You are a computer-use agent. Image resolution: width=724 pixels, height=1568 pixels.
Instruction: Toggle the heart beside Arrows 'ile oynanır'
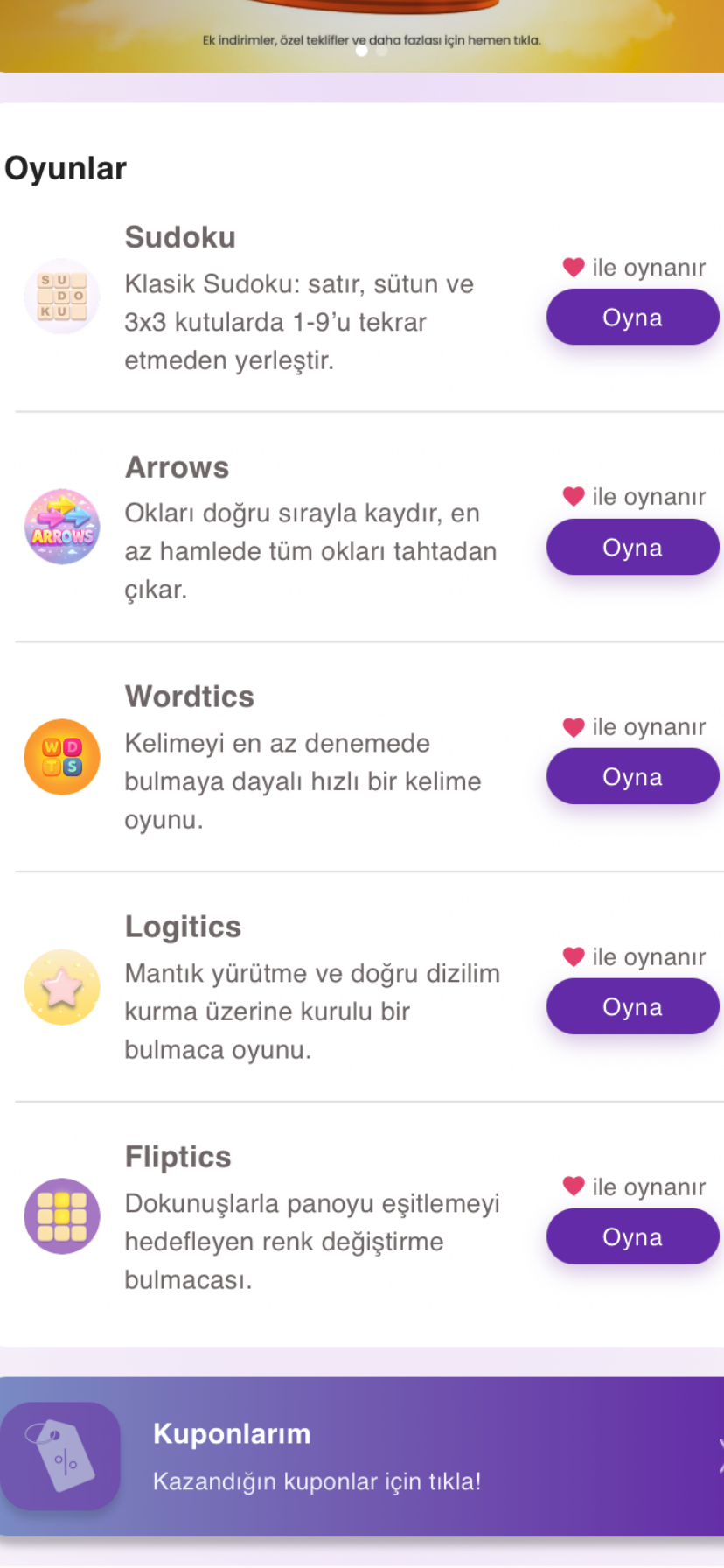574,496
